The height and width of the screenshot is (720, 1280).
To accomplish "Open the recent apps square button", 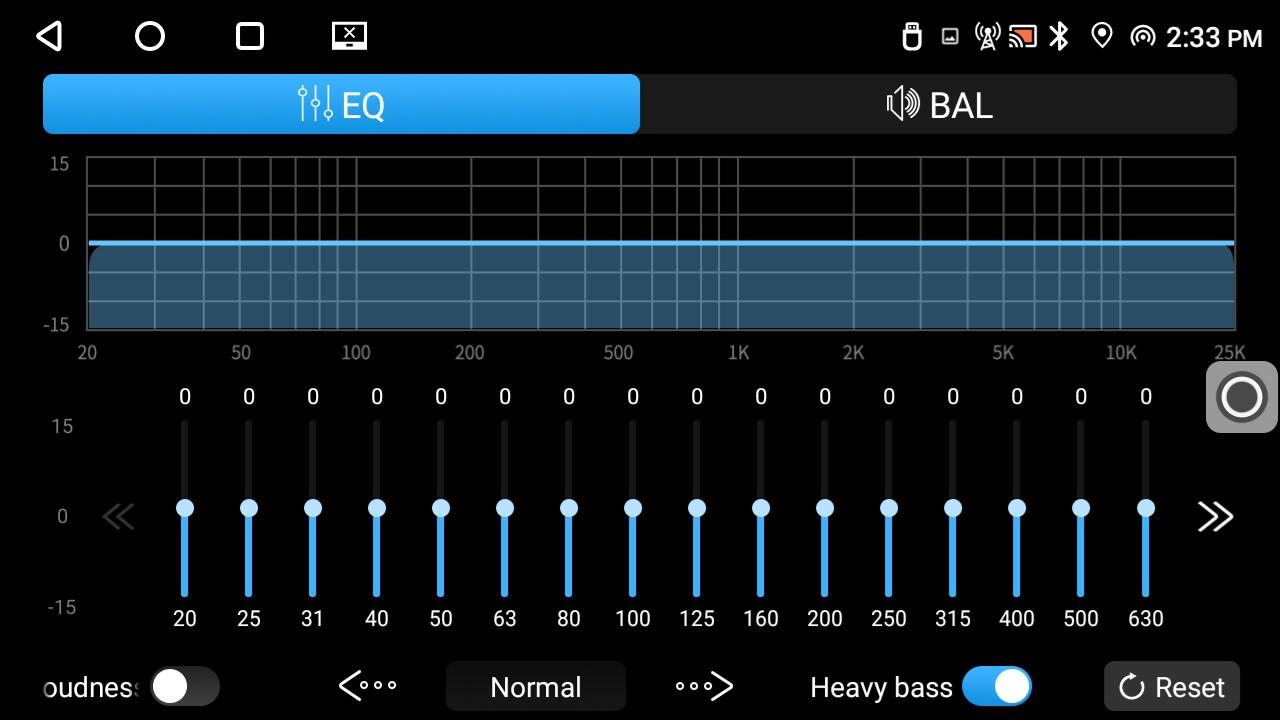I will pos(250,37).
